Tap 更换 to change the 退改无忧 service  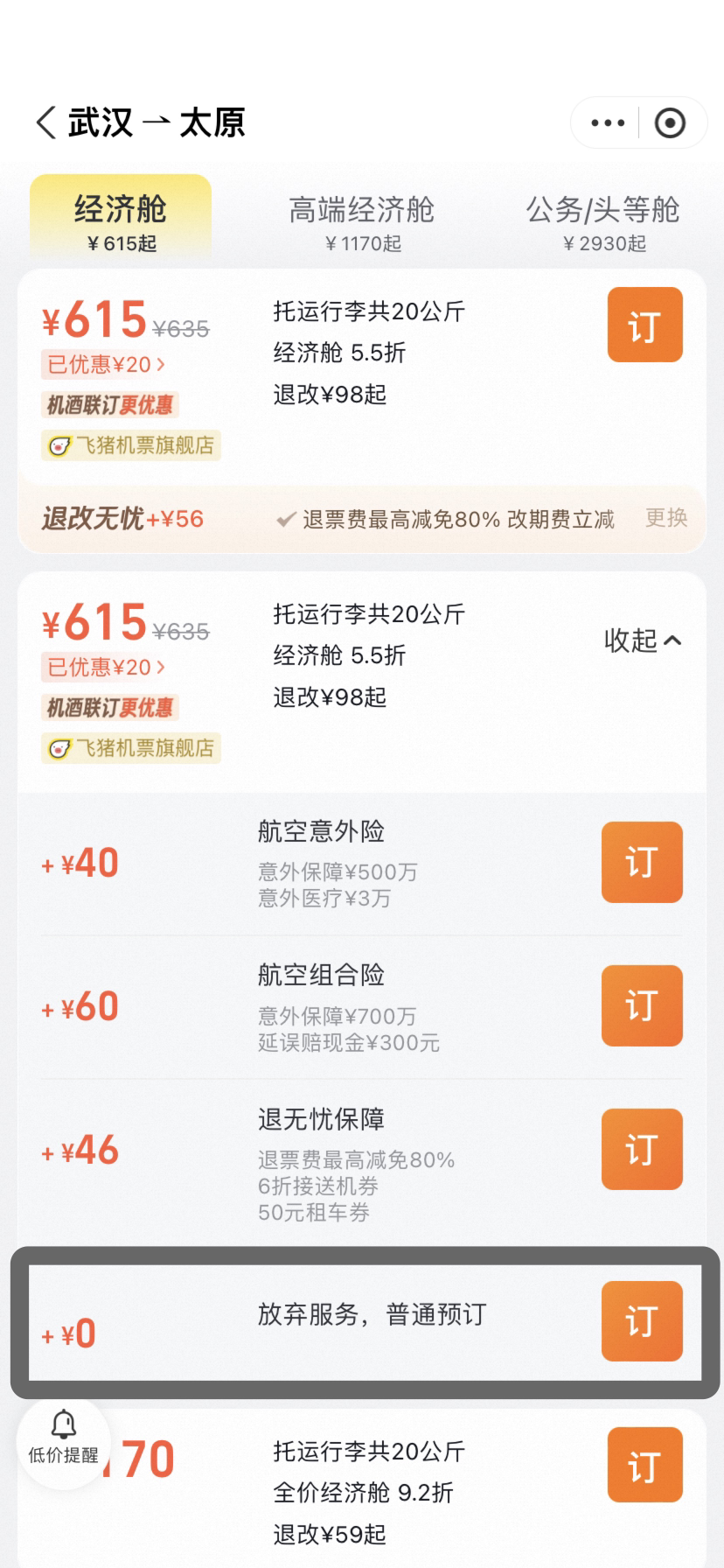point(666,518)
